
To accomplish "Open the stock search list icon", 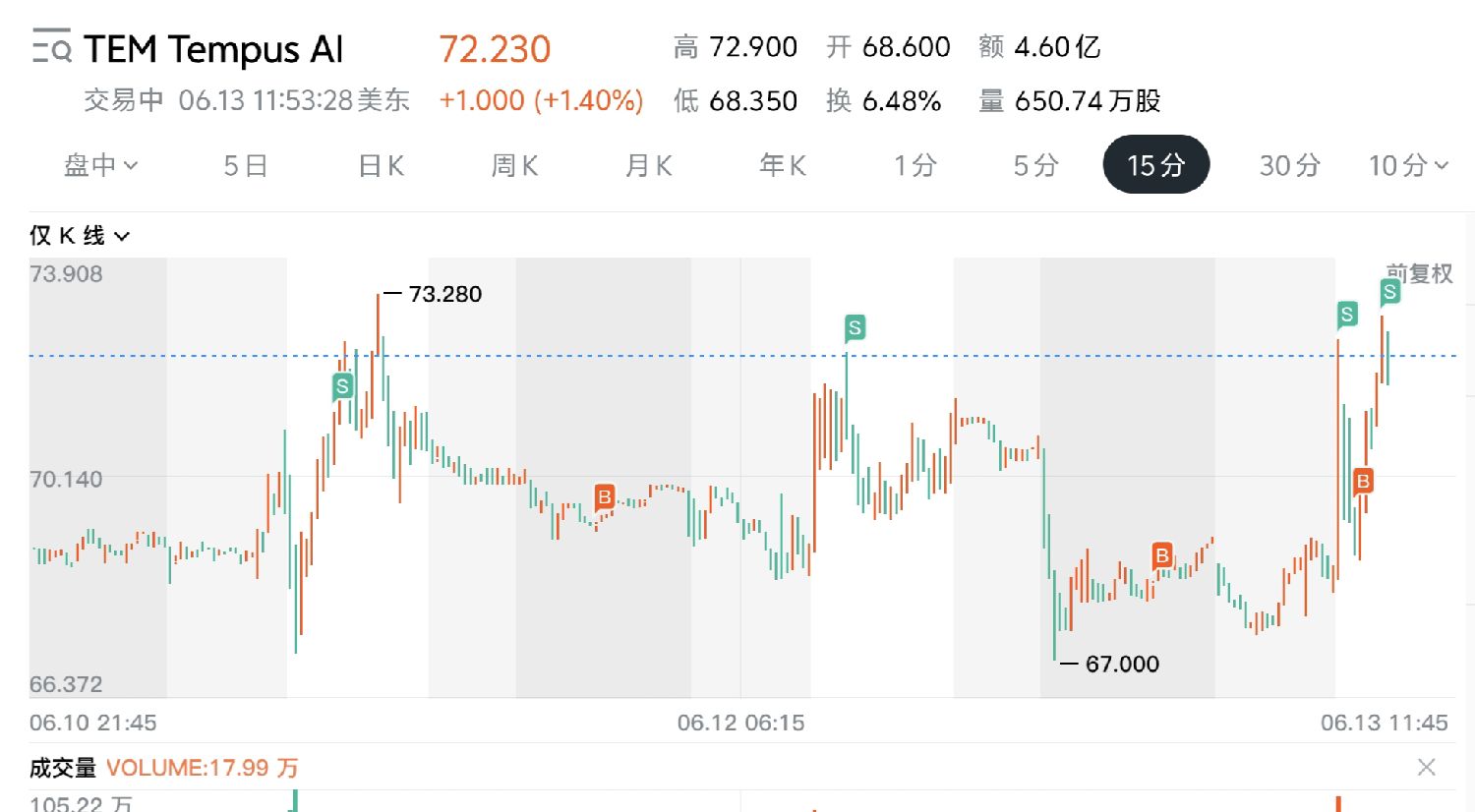I will (x=51, y=46).
